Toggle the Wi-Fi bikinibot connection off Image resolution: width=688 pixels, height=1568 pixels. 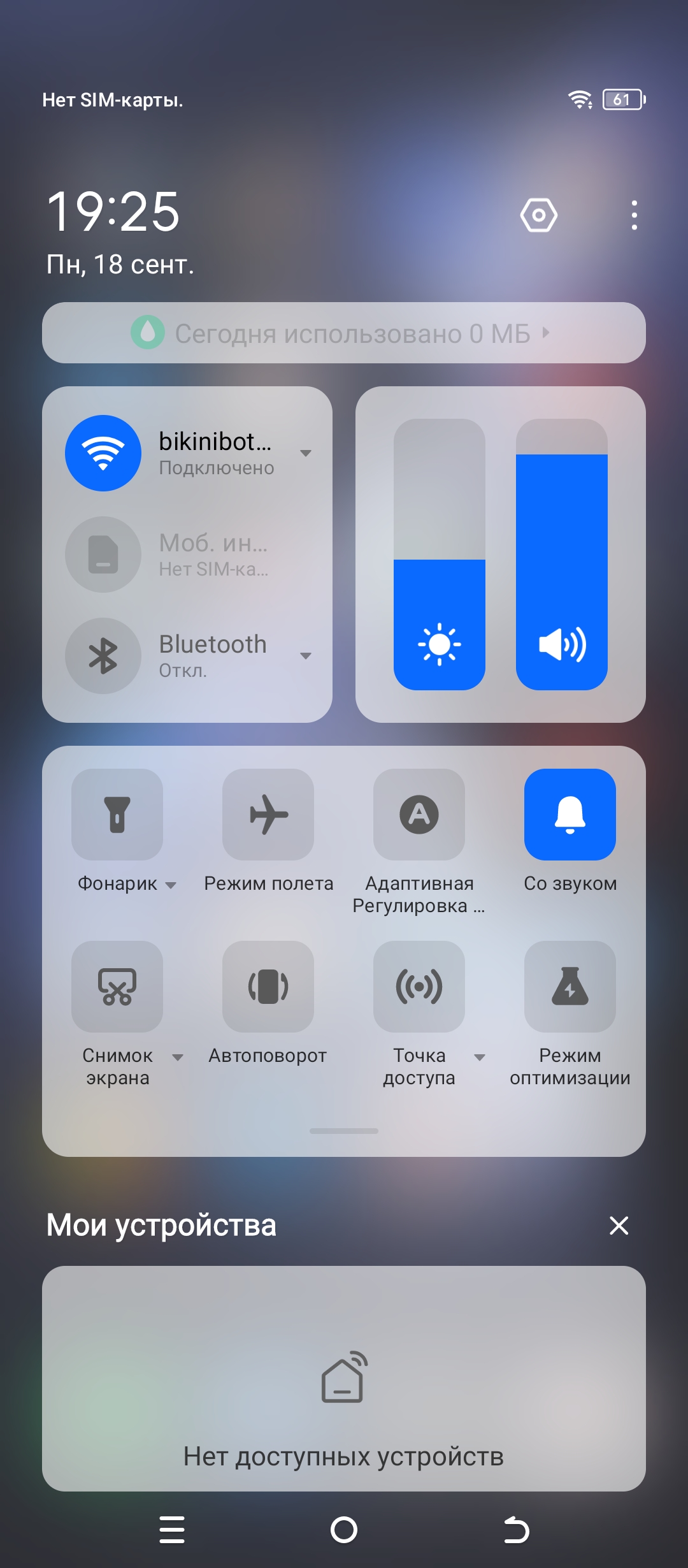click(103, 453)
